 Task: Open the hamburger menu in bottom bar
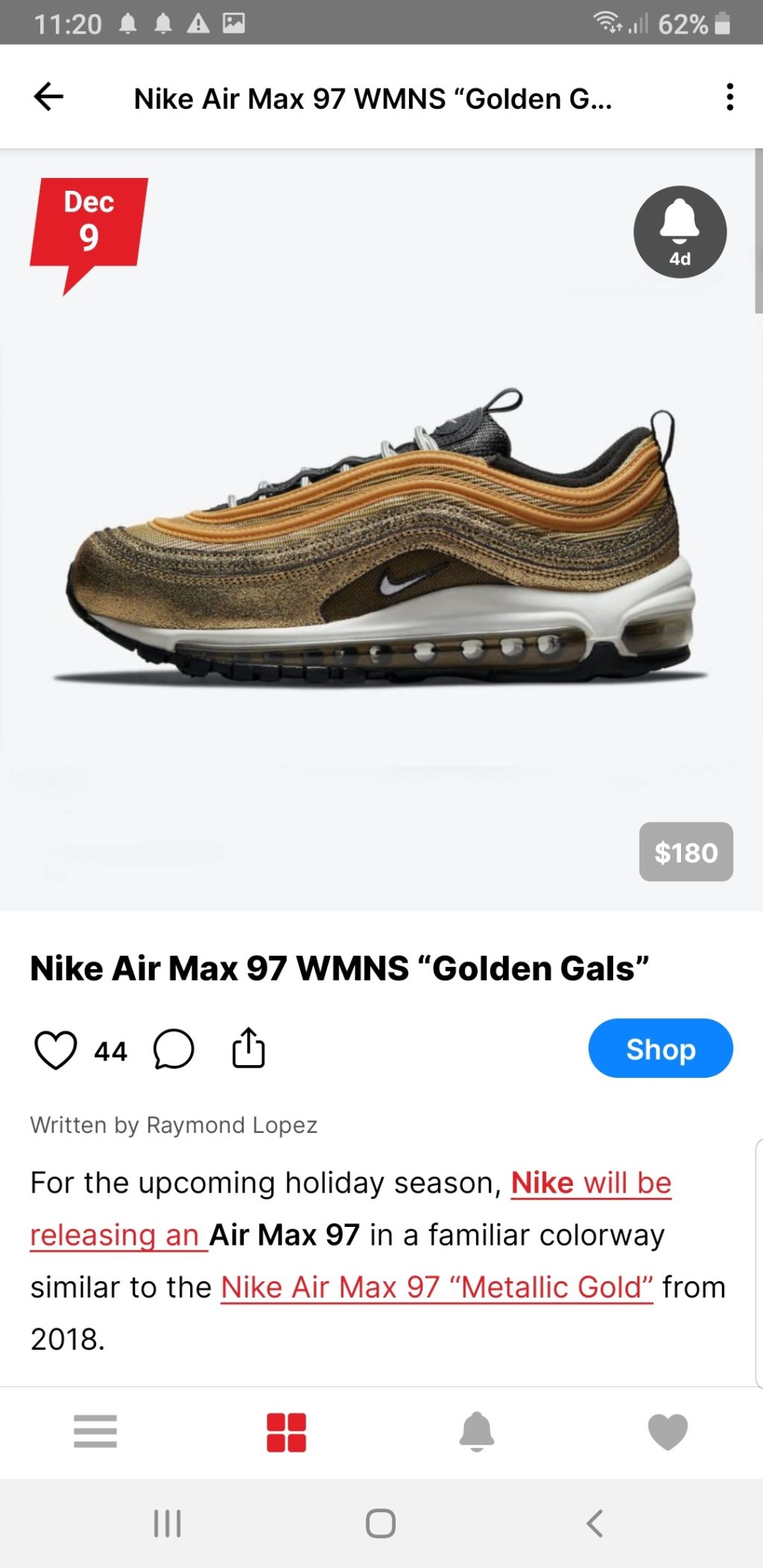(95, 1431)
